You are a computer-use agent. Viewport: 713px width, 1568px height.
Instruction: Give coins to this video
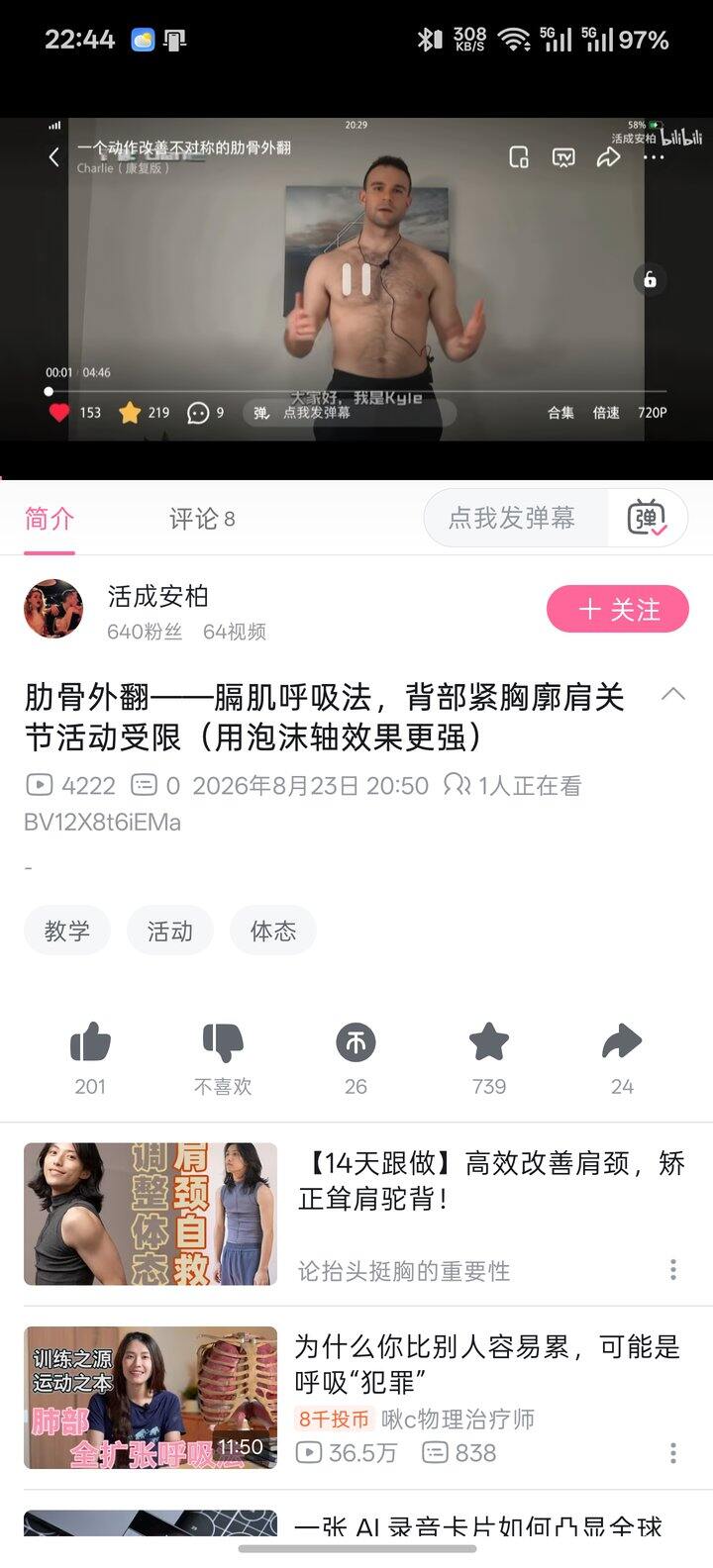click(356, 1042)
